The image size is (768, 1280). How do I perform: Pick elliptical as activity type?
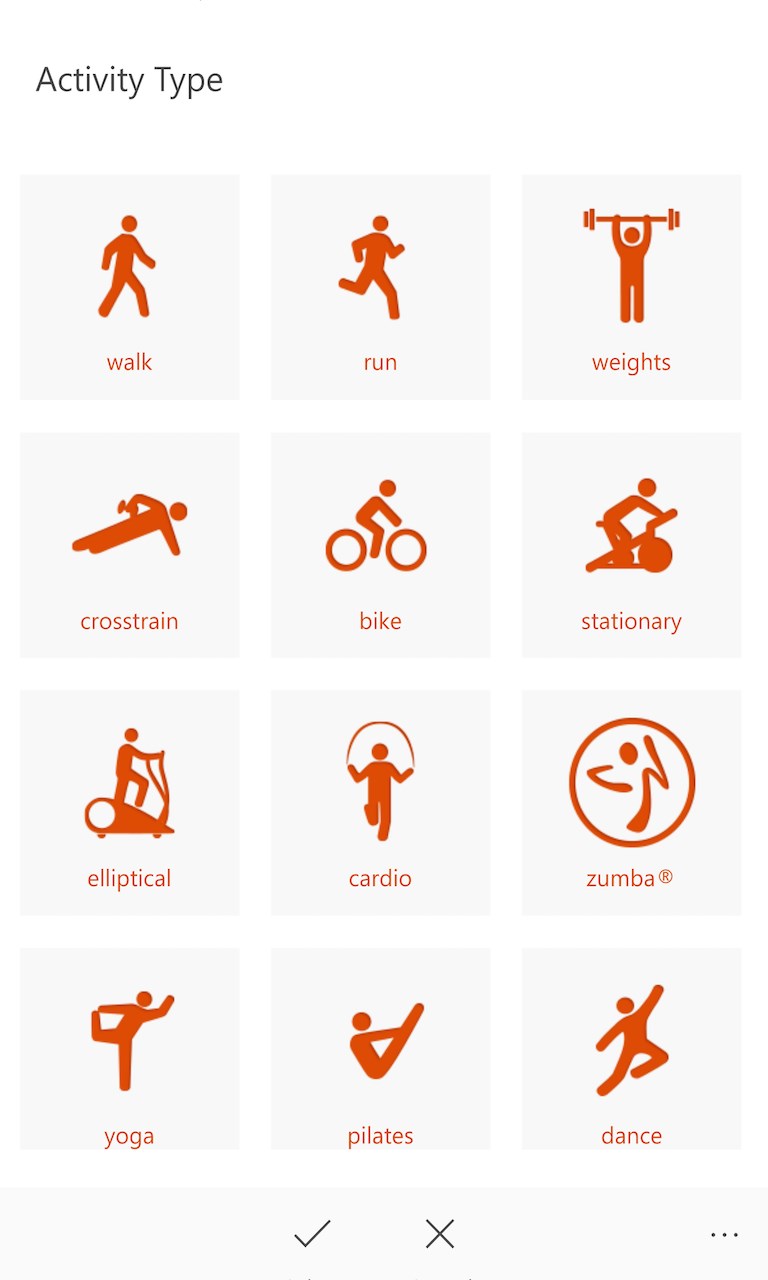129,802
